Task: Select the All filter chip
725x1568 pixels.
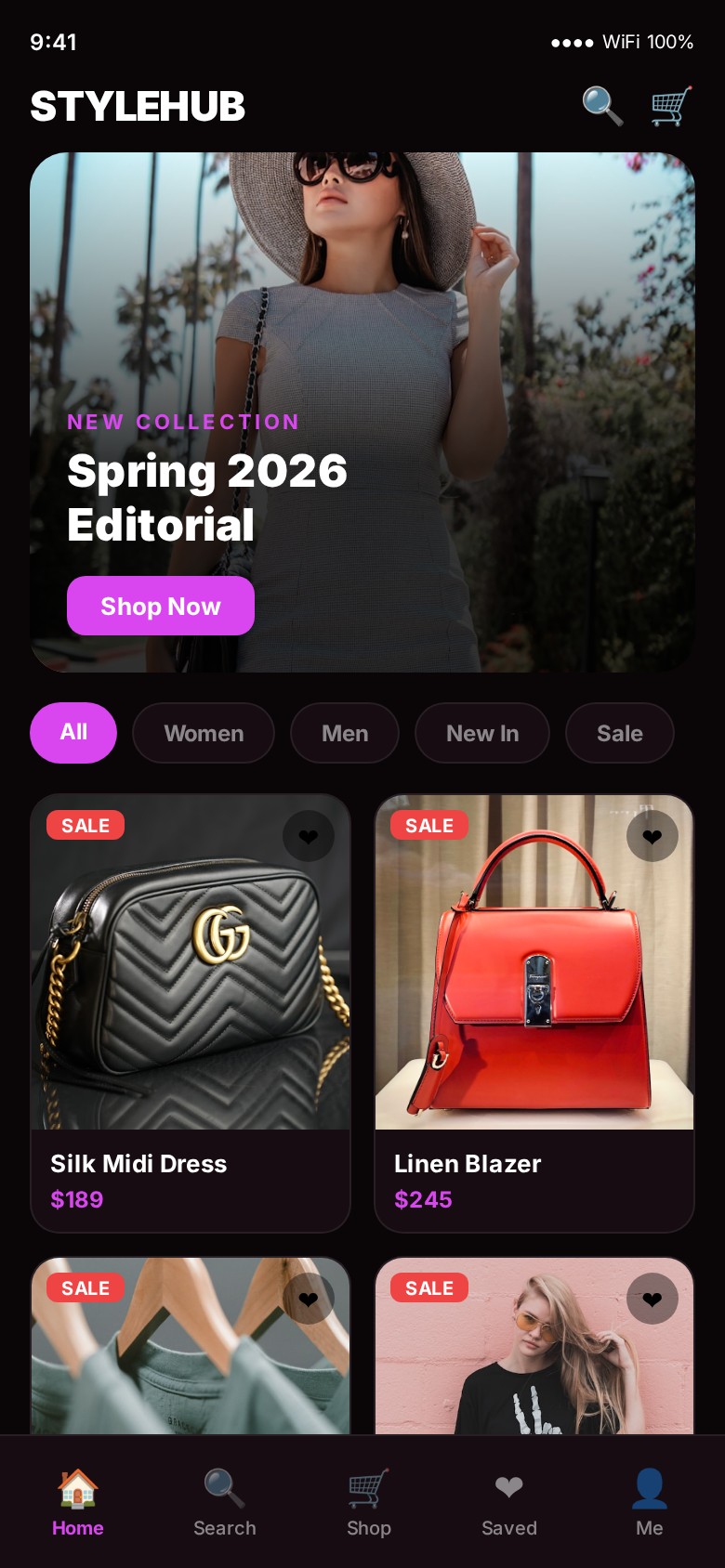Action: pos(73,733)
